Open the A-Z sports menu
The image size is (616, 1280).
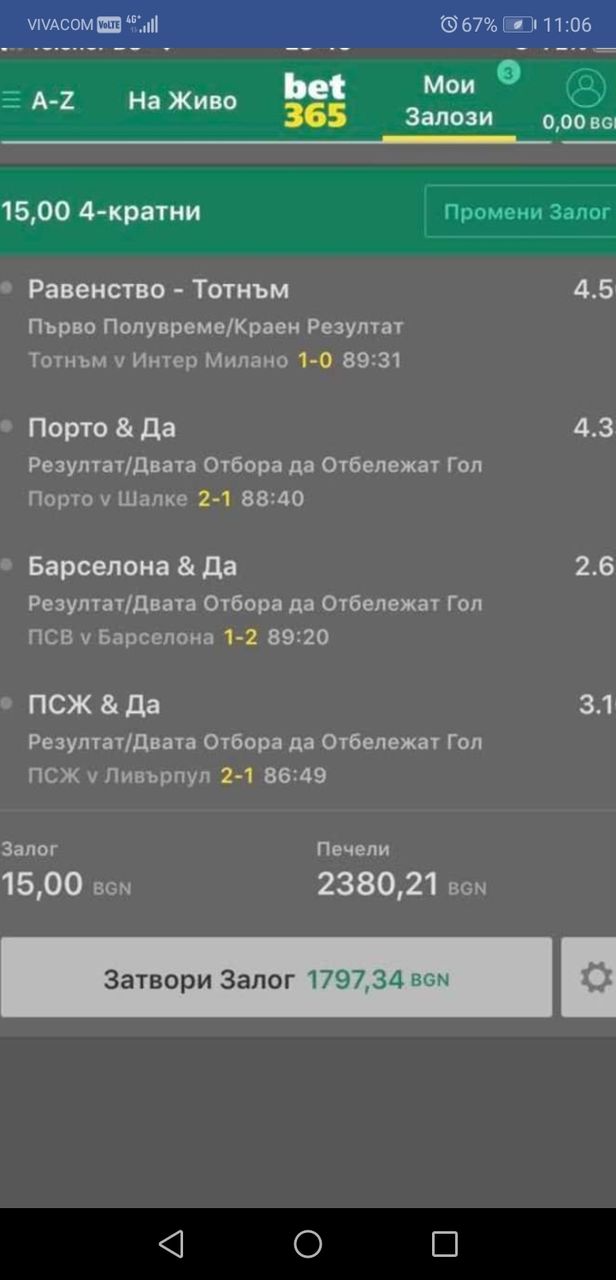[39, 100]
